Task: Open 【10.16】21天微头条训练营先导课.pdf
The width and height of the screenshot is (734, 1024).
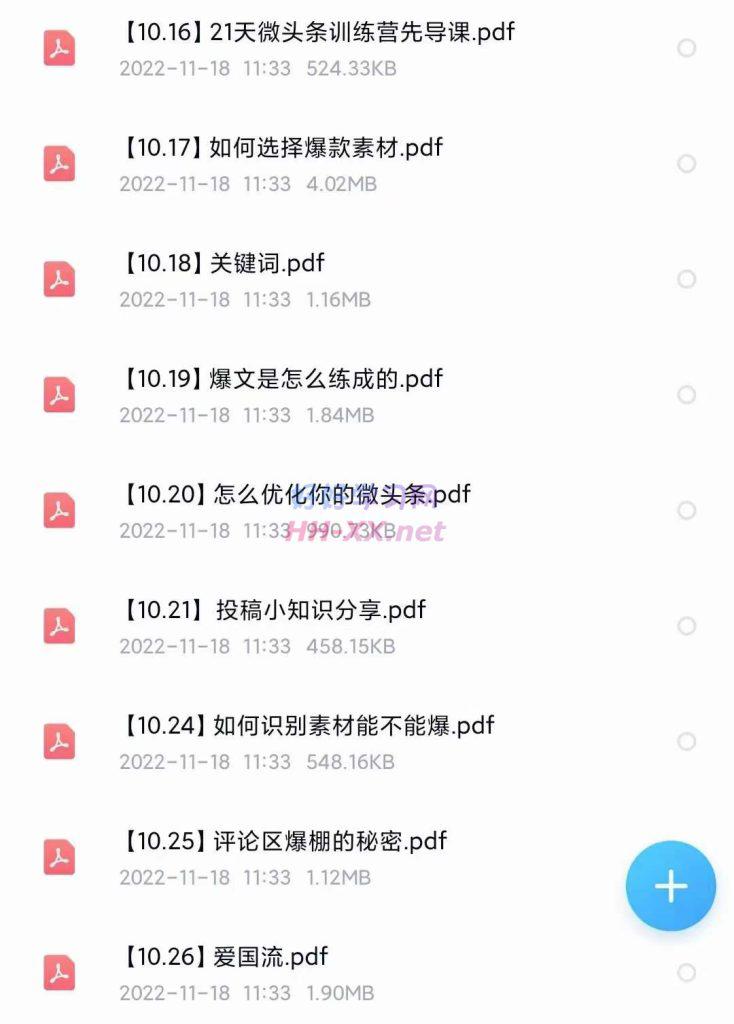Action: pyautogui.click(x=317, y=33)
